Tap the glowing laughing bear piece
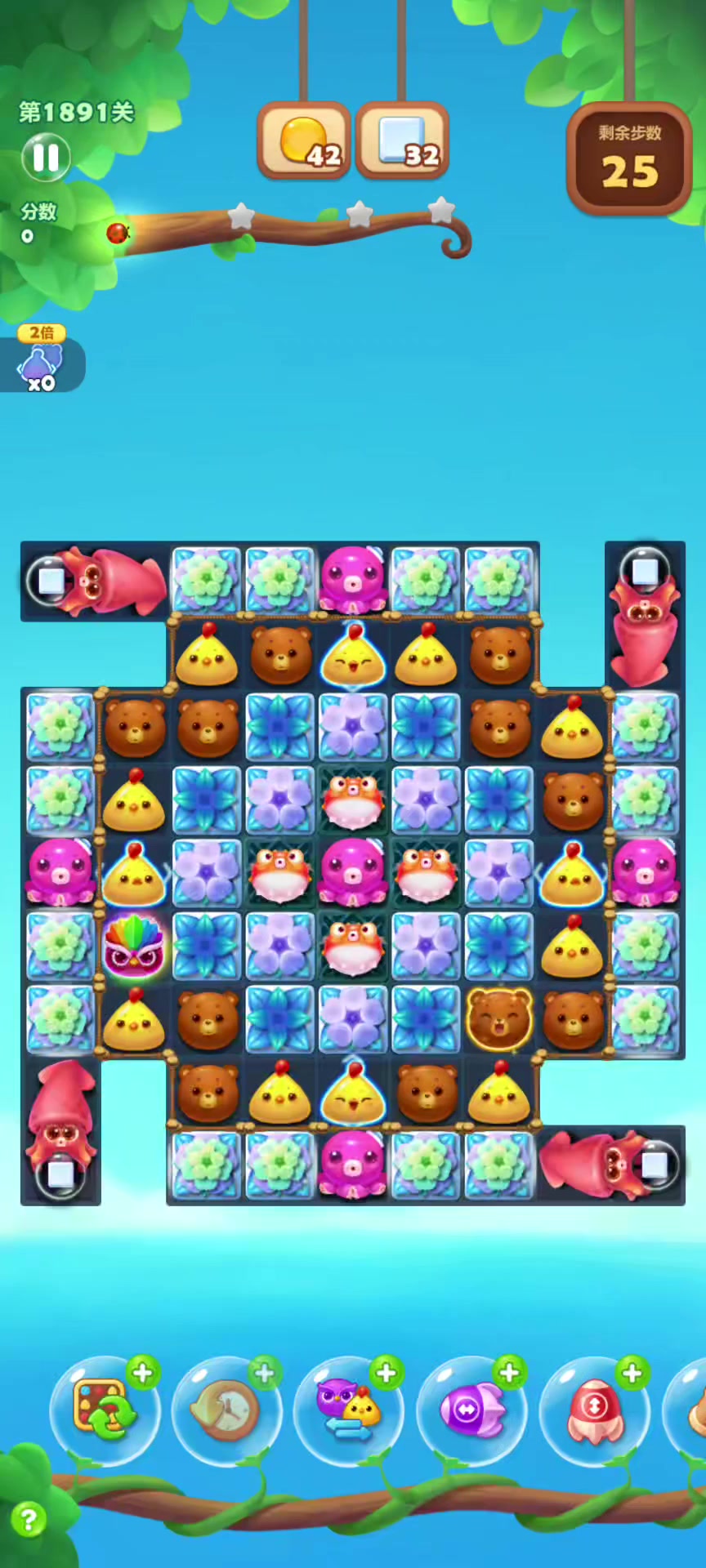The image size is (706, 1568). (499, 1019)
